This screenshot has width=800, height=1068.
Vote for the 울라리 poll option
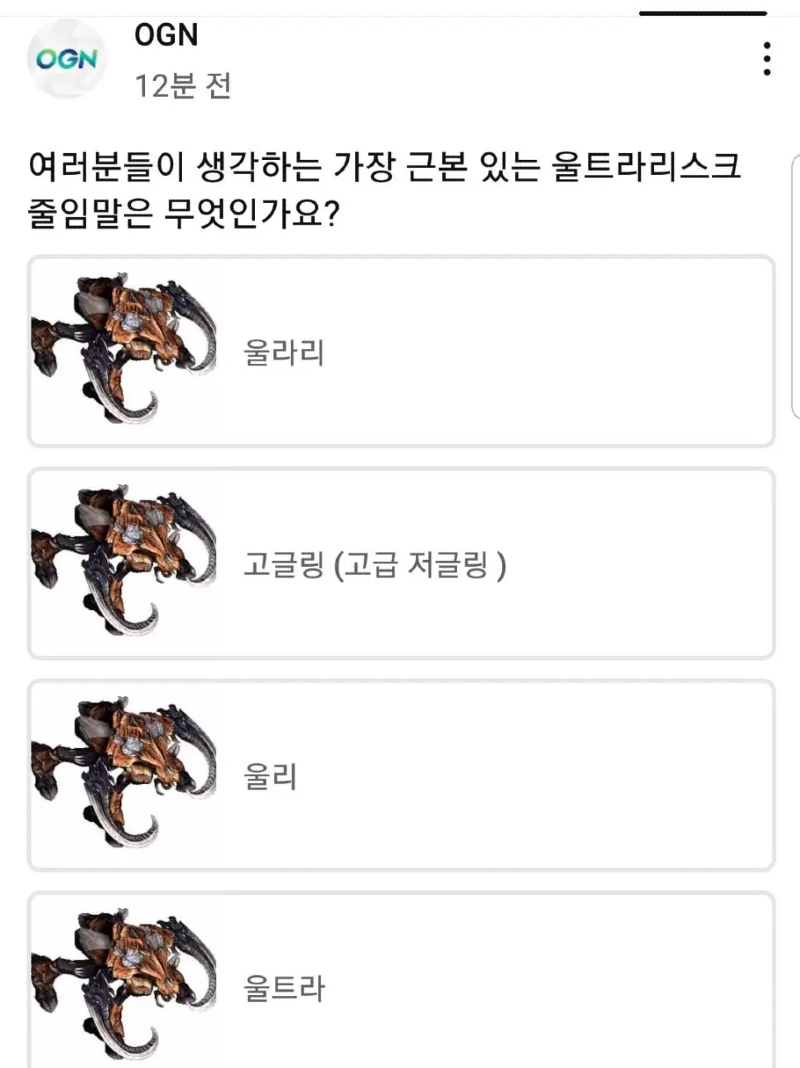401,351
